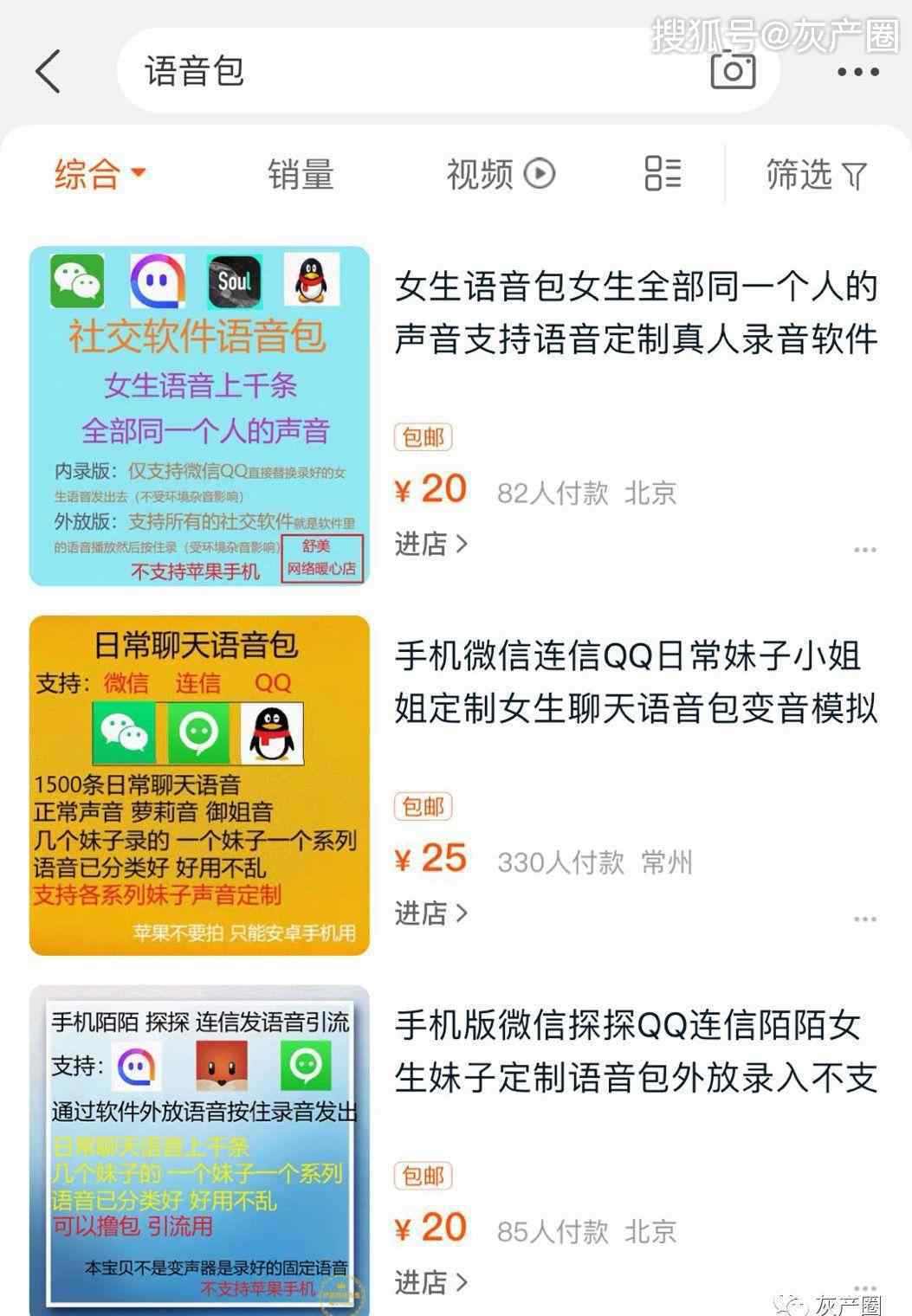Open the 手机陌陌探探连信 product image
Viewport: 912px width, 1316px height.
[x=199, y=1151]
